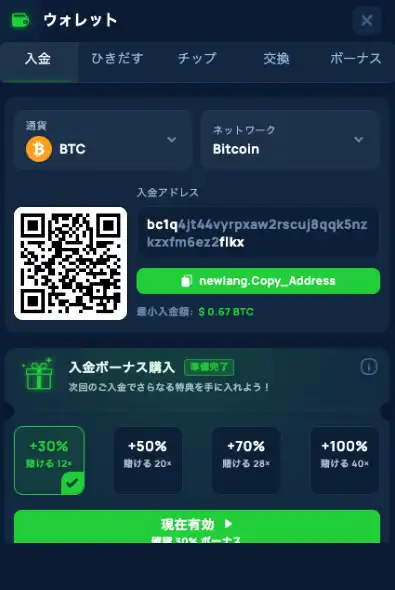Viewport: 395px width, 590px height.
Task: Choose the +70% bonus option
Action: [246, 460]
